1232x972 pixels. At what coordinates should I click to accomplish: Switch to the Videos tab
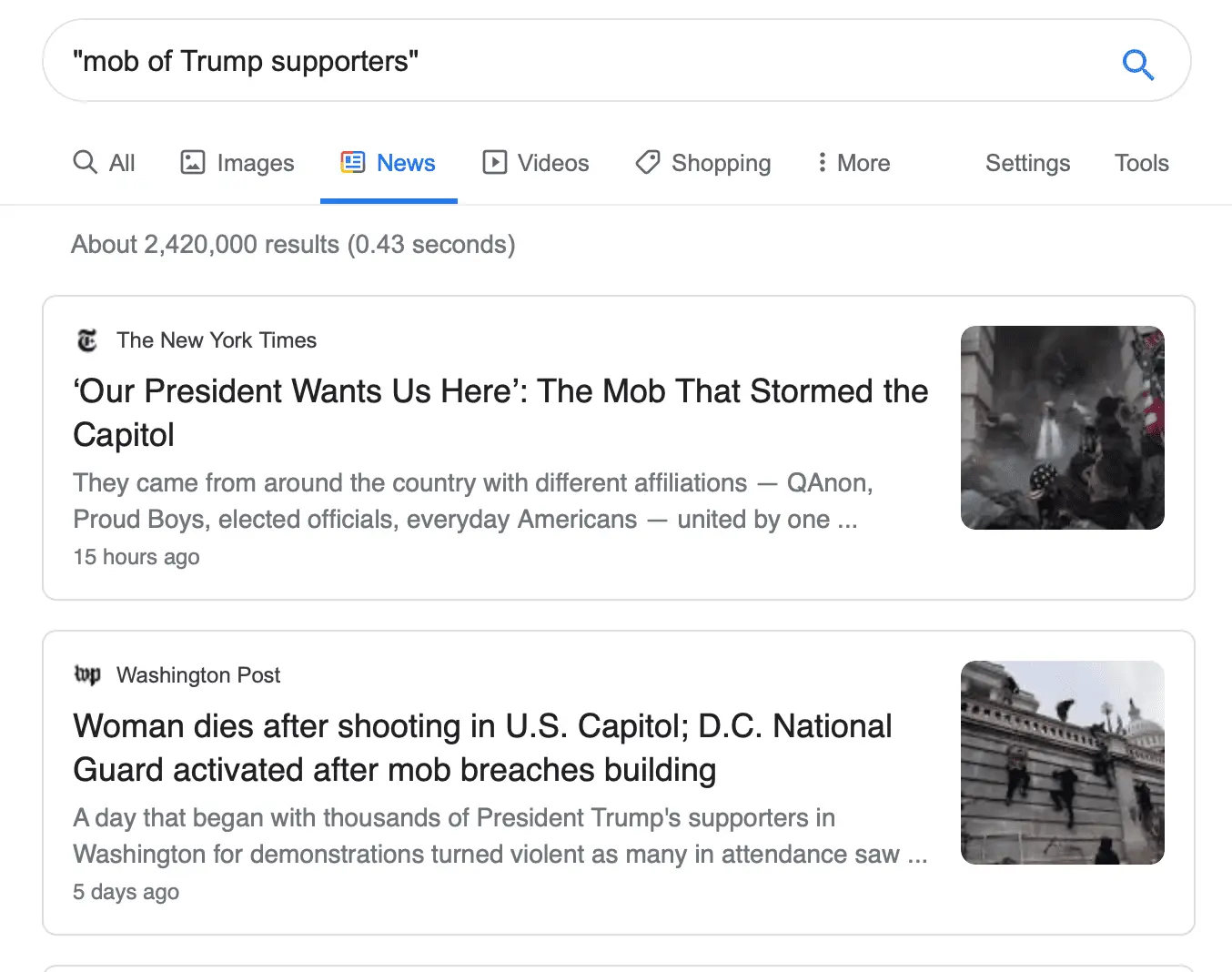(x=536, y=163)
